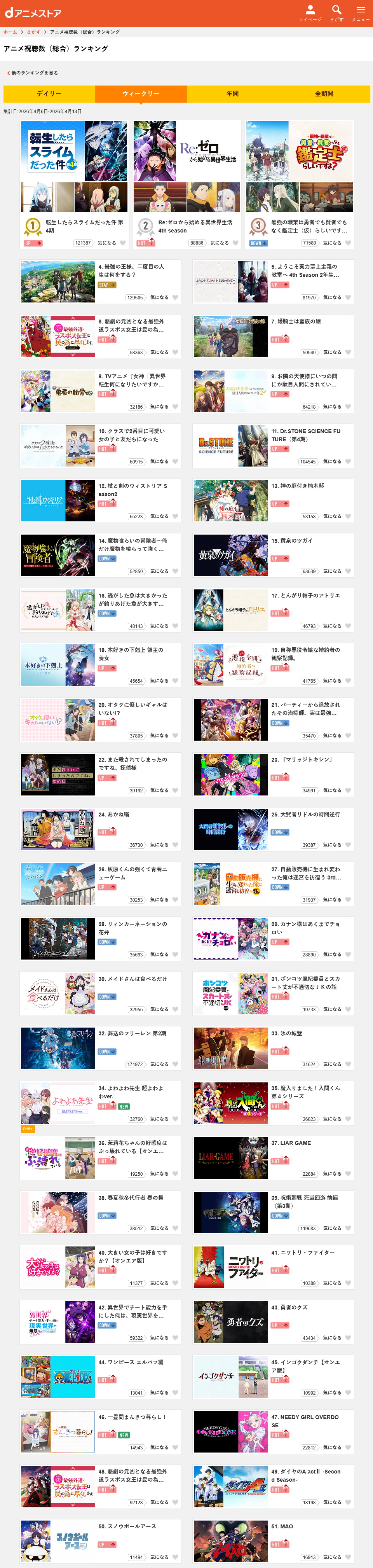This screenshot has width=373, height=1568.
Task: Open マイページ in the header
Action: coord(310,13)
